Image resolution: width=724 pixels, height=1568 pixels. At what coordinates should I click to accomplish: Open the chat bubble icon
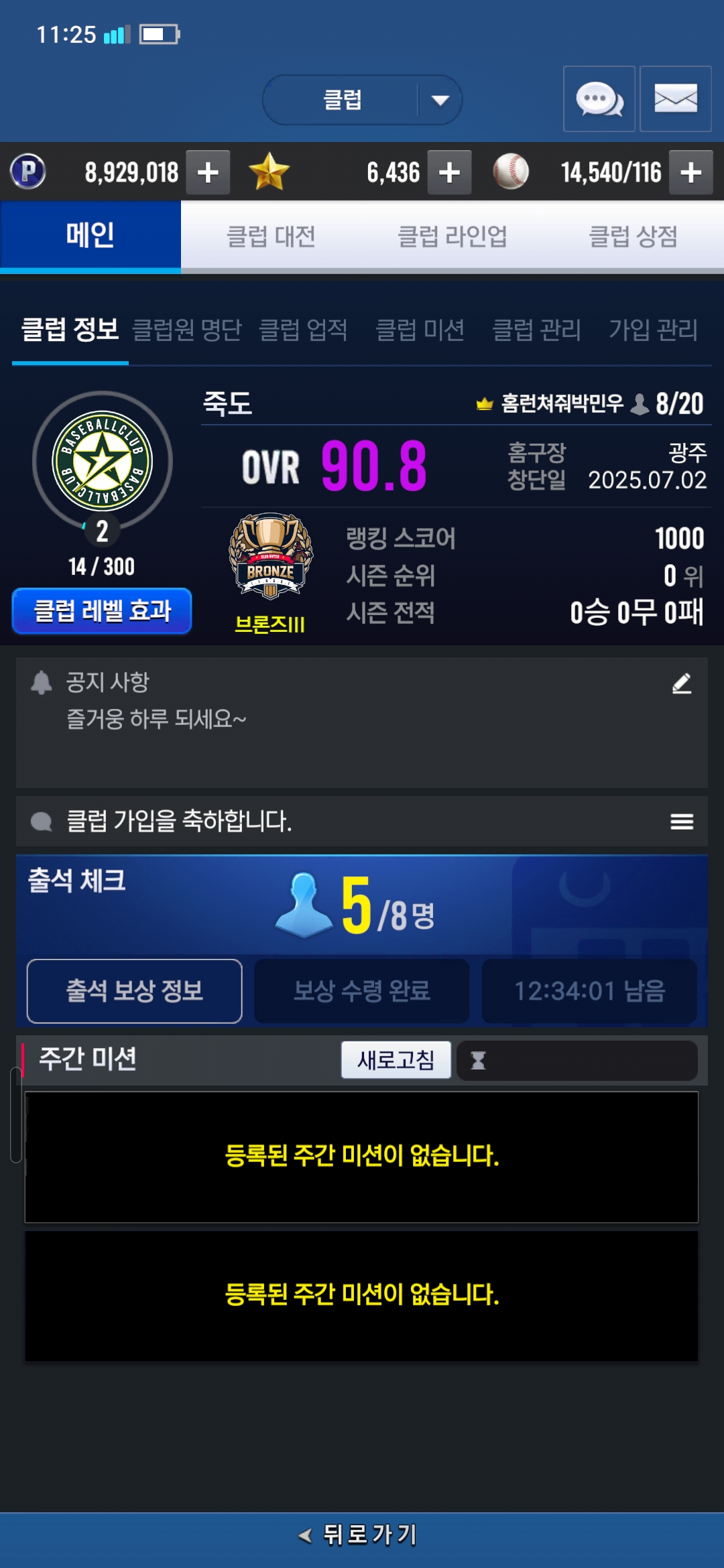pos(599,99)
